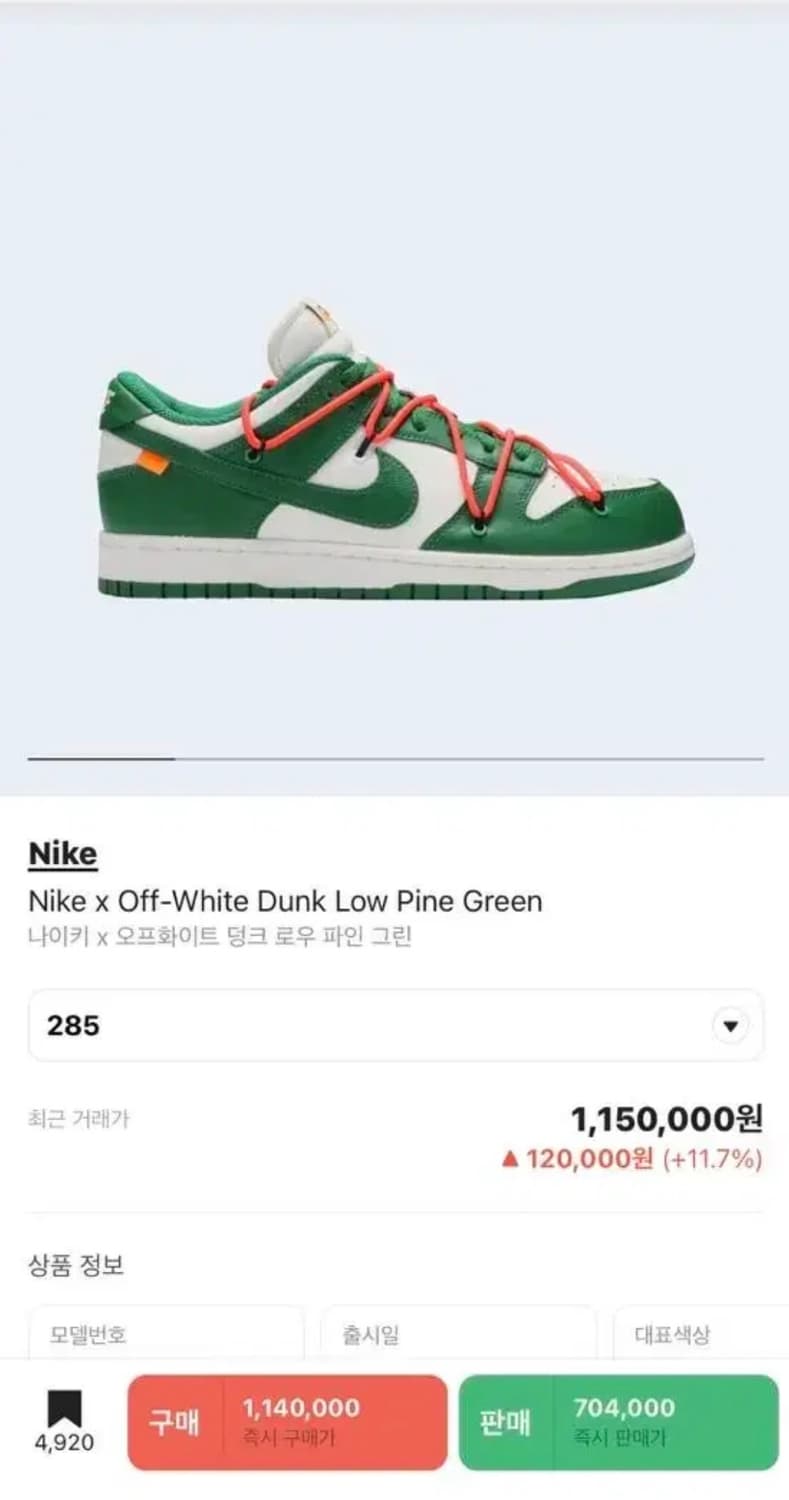Click the Nike brand link

click(62, 852)
